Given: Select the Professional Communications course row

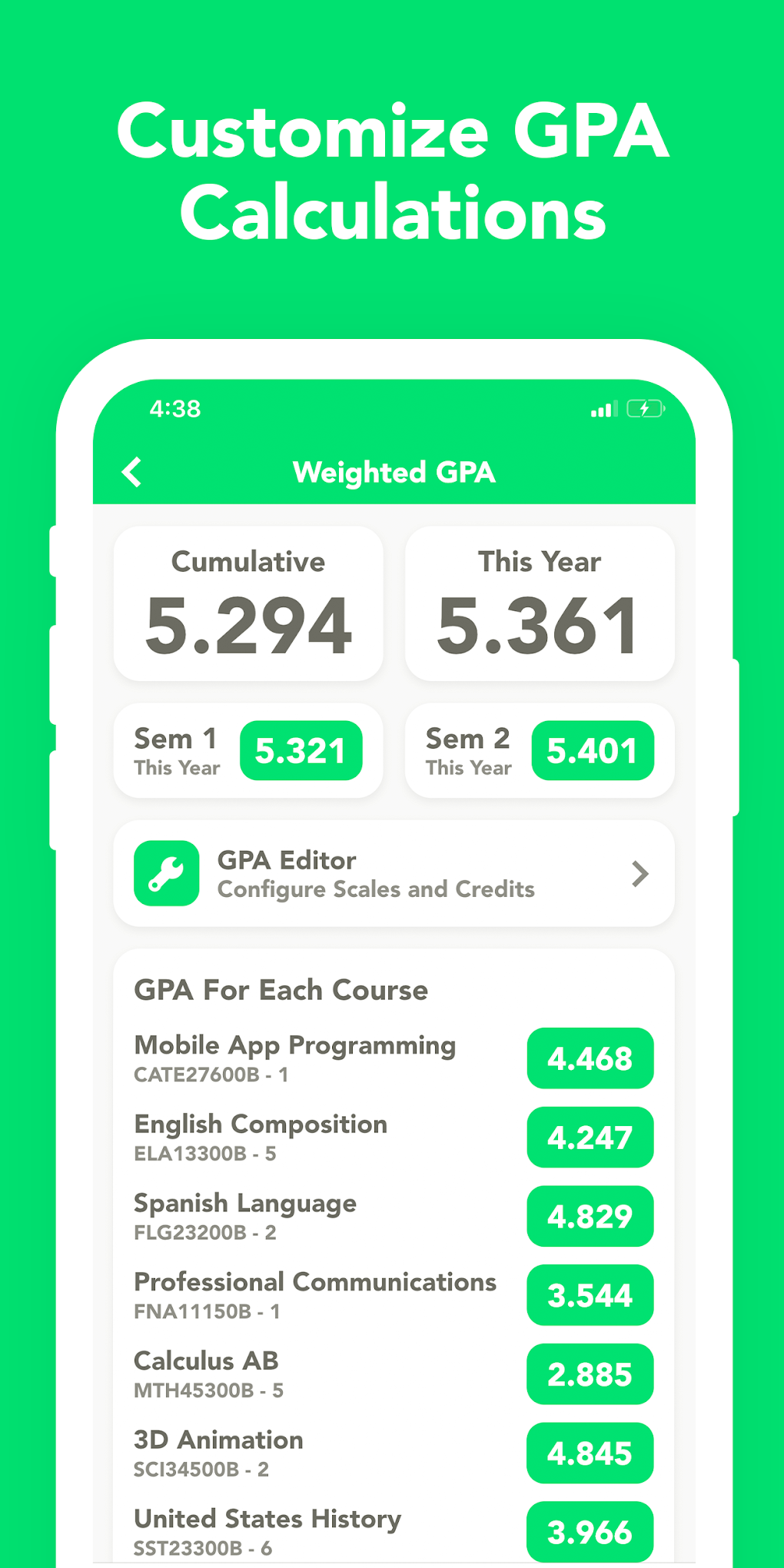Looking at the screenshot, I should (314, 1282).
